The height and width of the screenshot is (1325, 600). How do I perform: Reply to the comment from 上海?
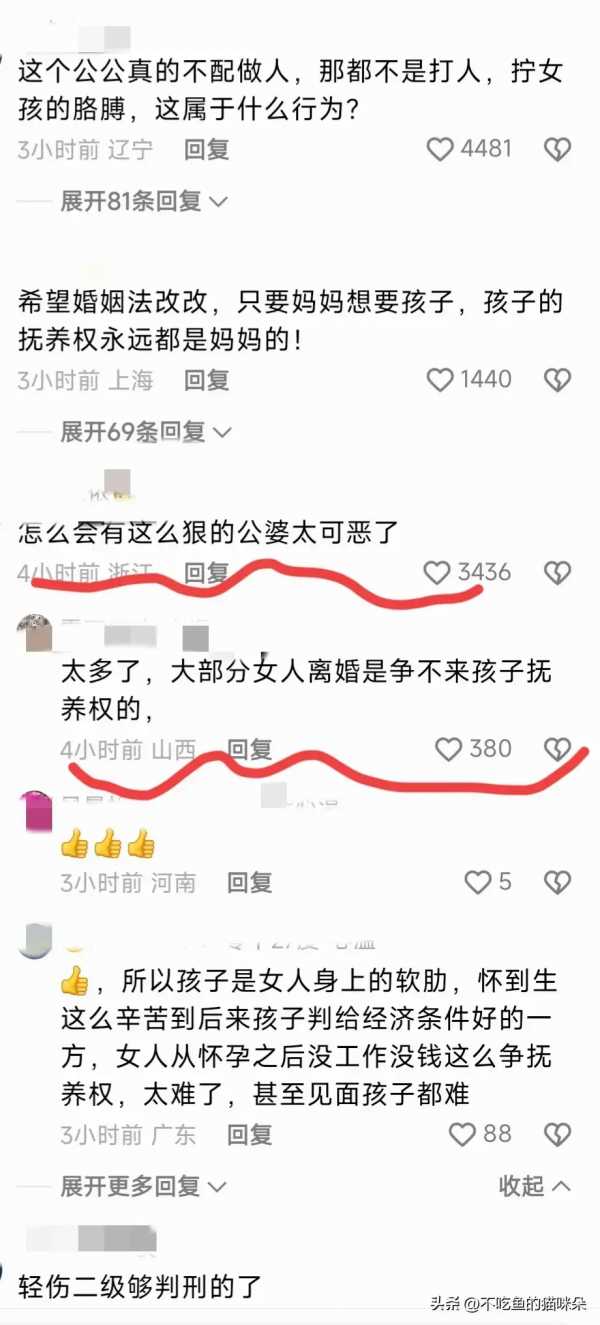(x=207, y=380)
